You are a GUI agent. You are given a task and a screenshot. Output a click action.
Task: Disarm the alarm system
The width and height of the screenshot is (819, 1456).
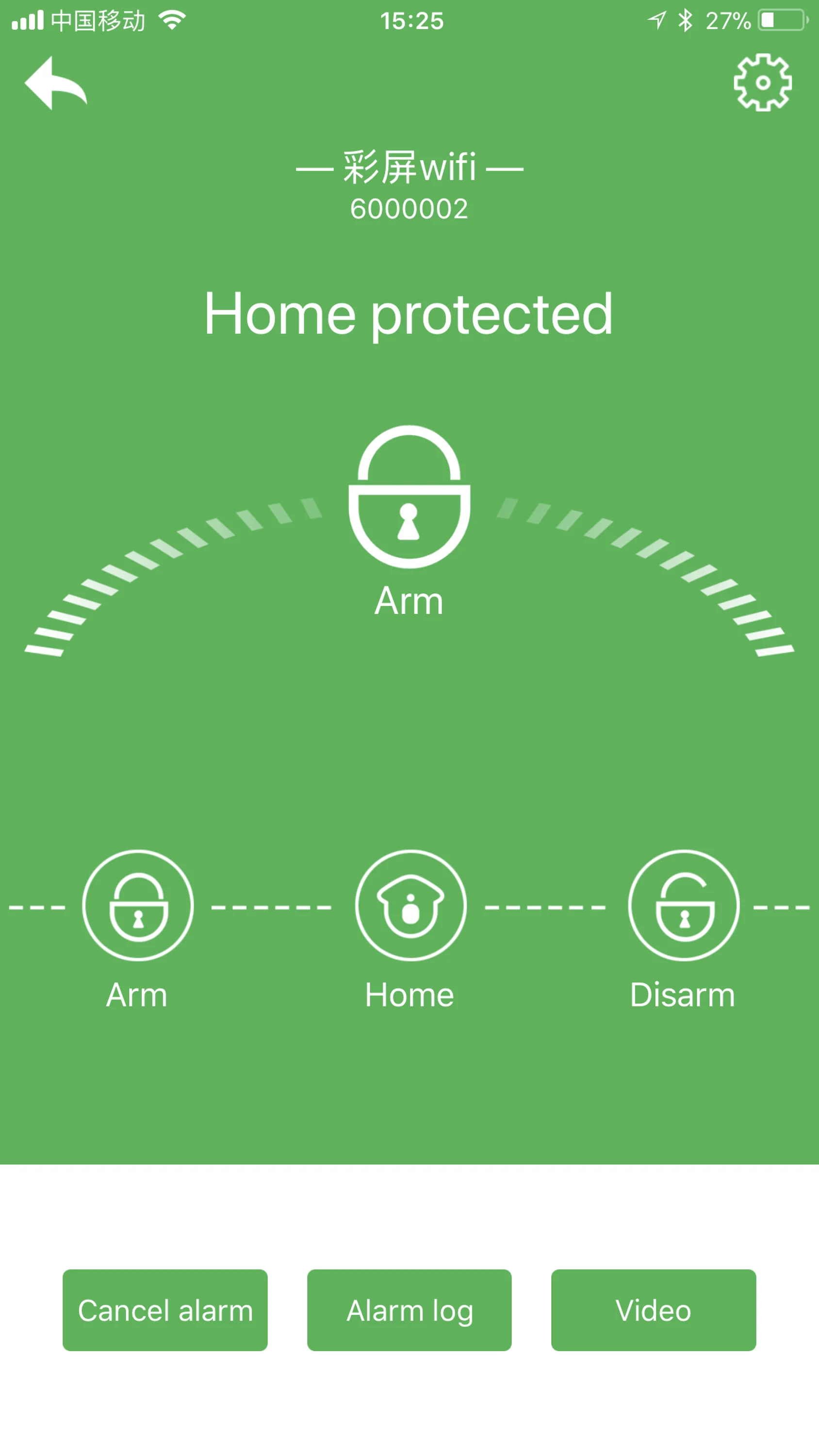(x=684, y=905)
